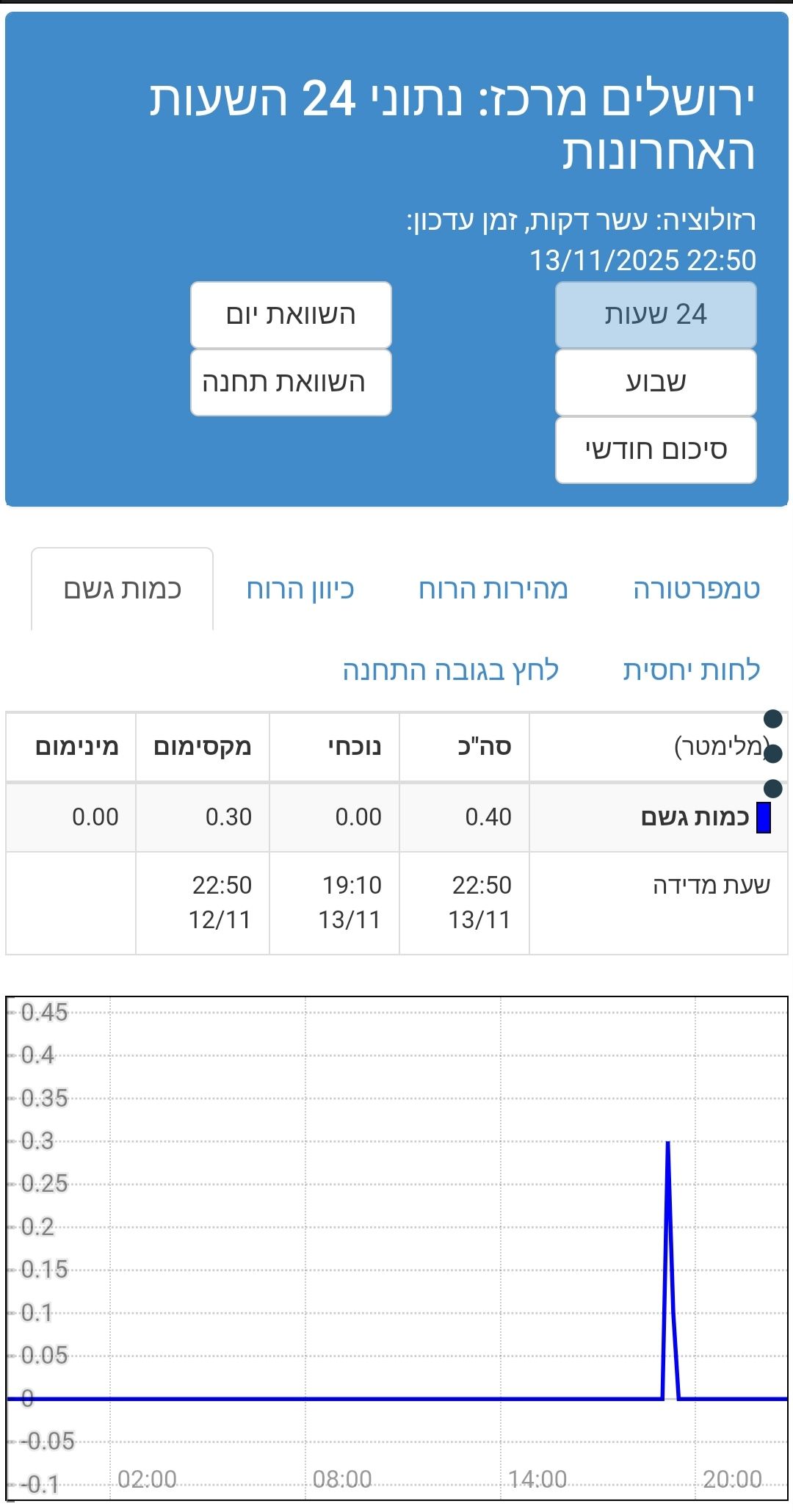The image size is (793, 1512).
Task: Open the three-dot overflow menu
Action: (772, 753)
